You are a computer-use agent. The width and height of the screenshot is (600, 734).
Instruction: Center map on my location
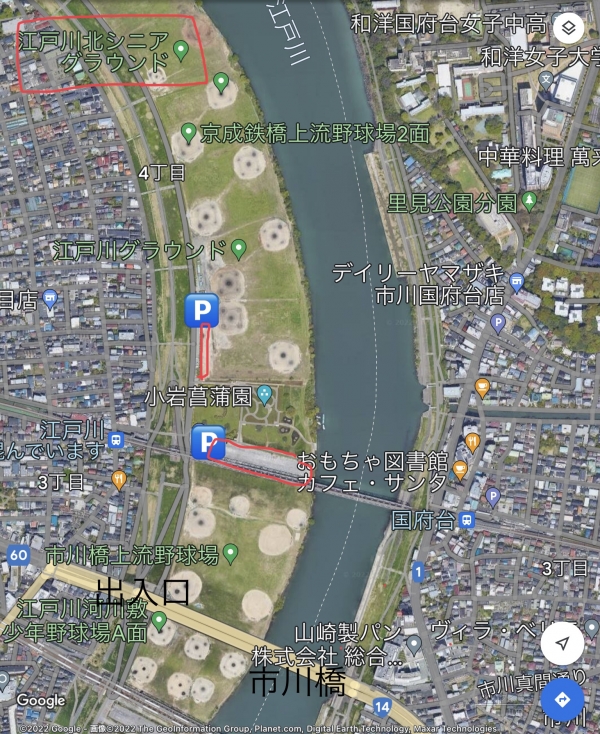click(562, 643)
